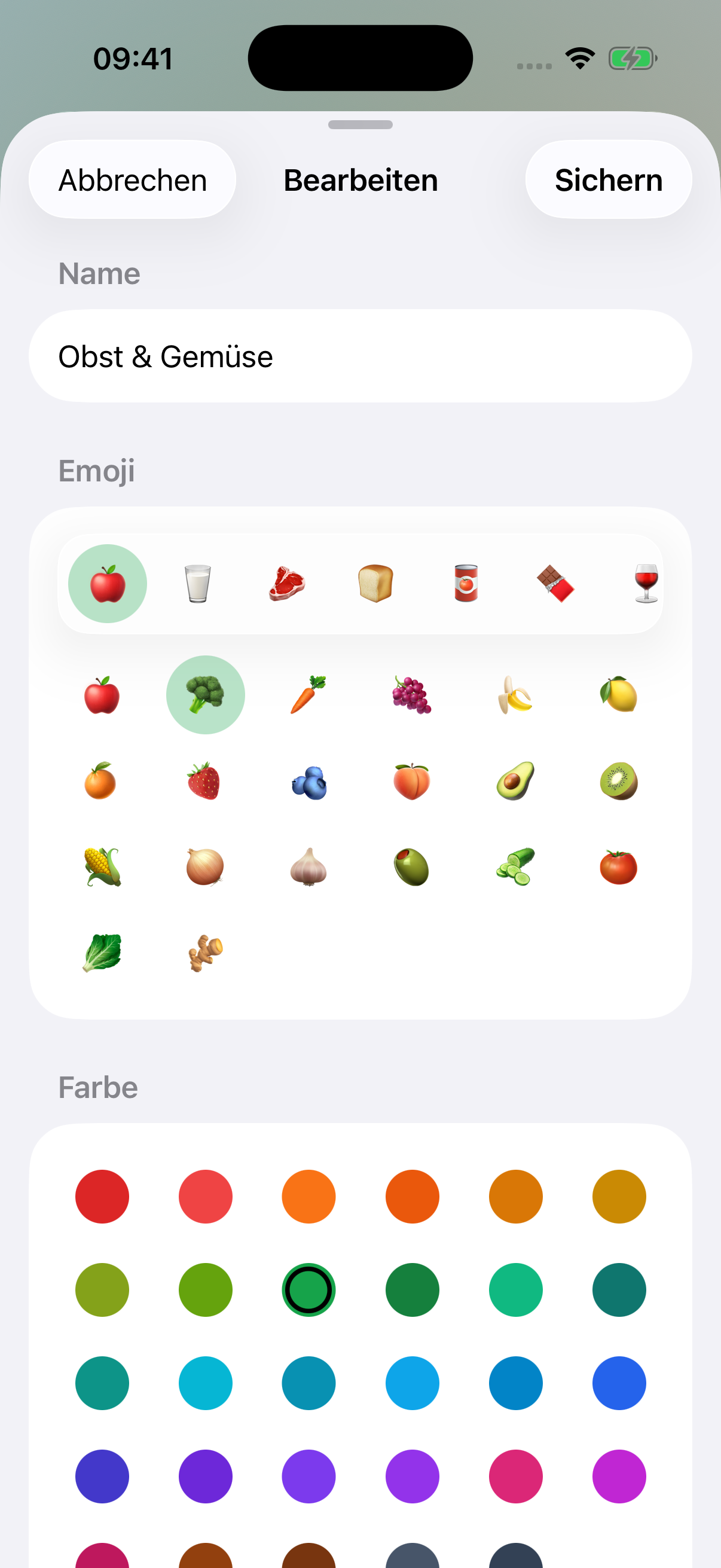This screenshot has height=1568, width=721.
Task: Save changes with Sichern
Action: (609, 179)
